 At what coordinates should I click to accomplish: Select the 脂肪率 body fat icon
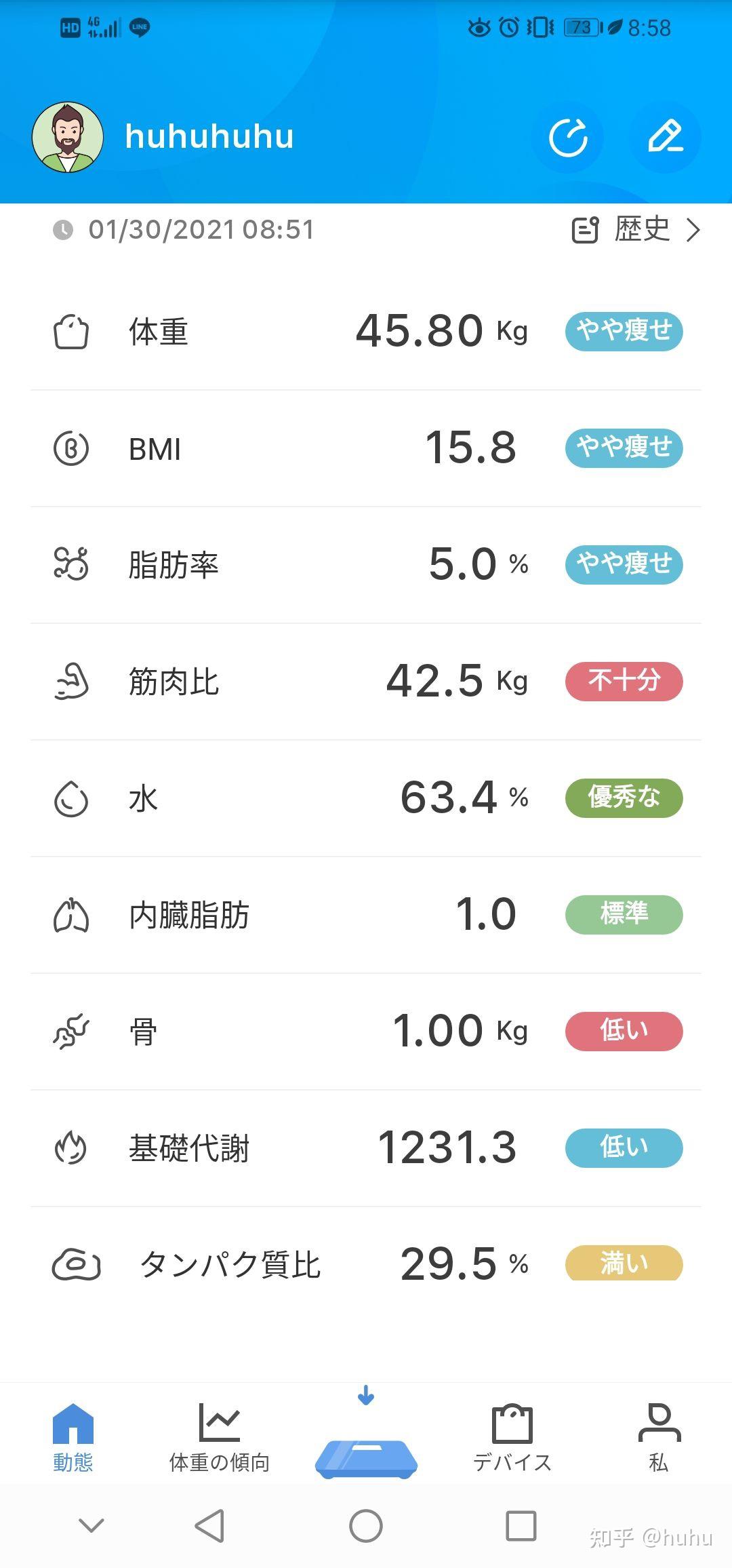tap(71, 565)
